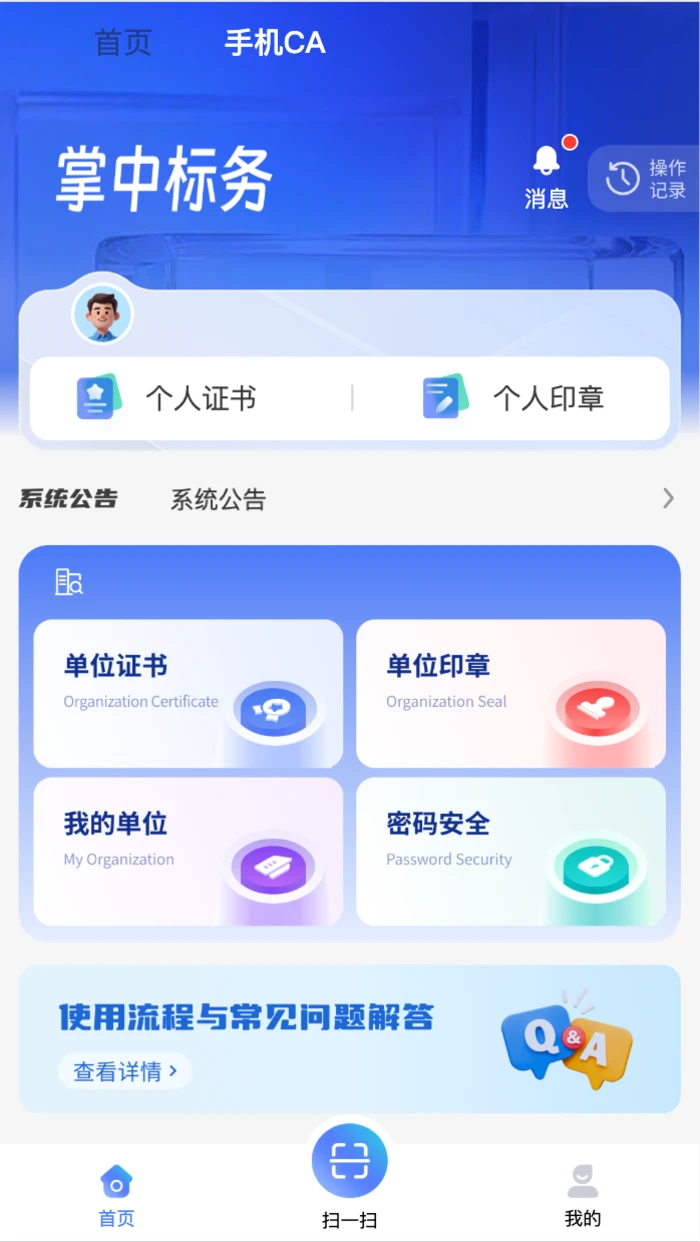Go to 首页 in bottom navigation
This screenshot has width=700, height=1242.
pos(117,1196)
